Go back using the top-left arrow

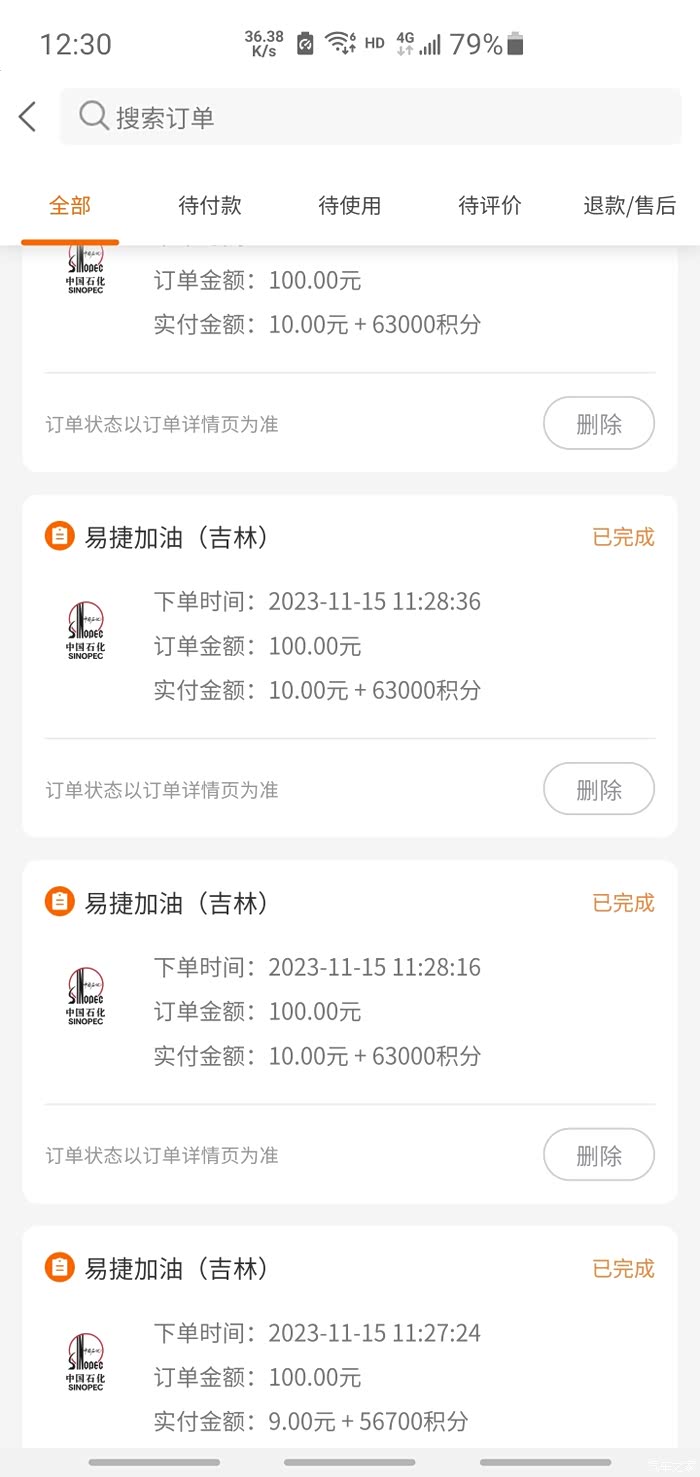click(28, 117)
